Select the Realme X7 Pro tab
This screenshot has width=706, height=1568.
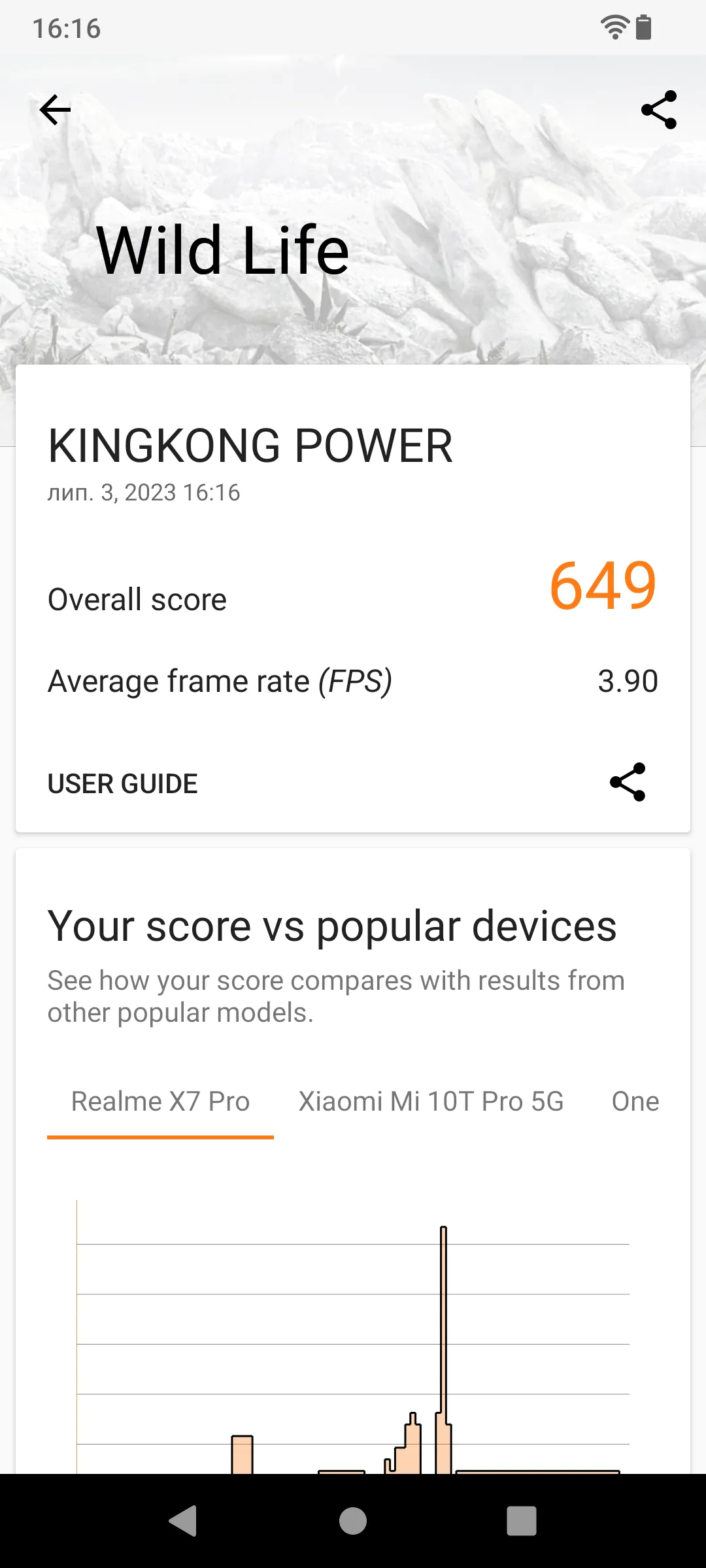[x=160, y=1102]
